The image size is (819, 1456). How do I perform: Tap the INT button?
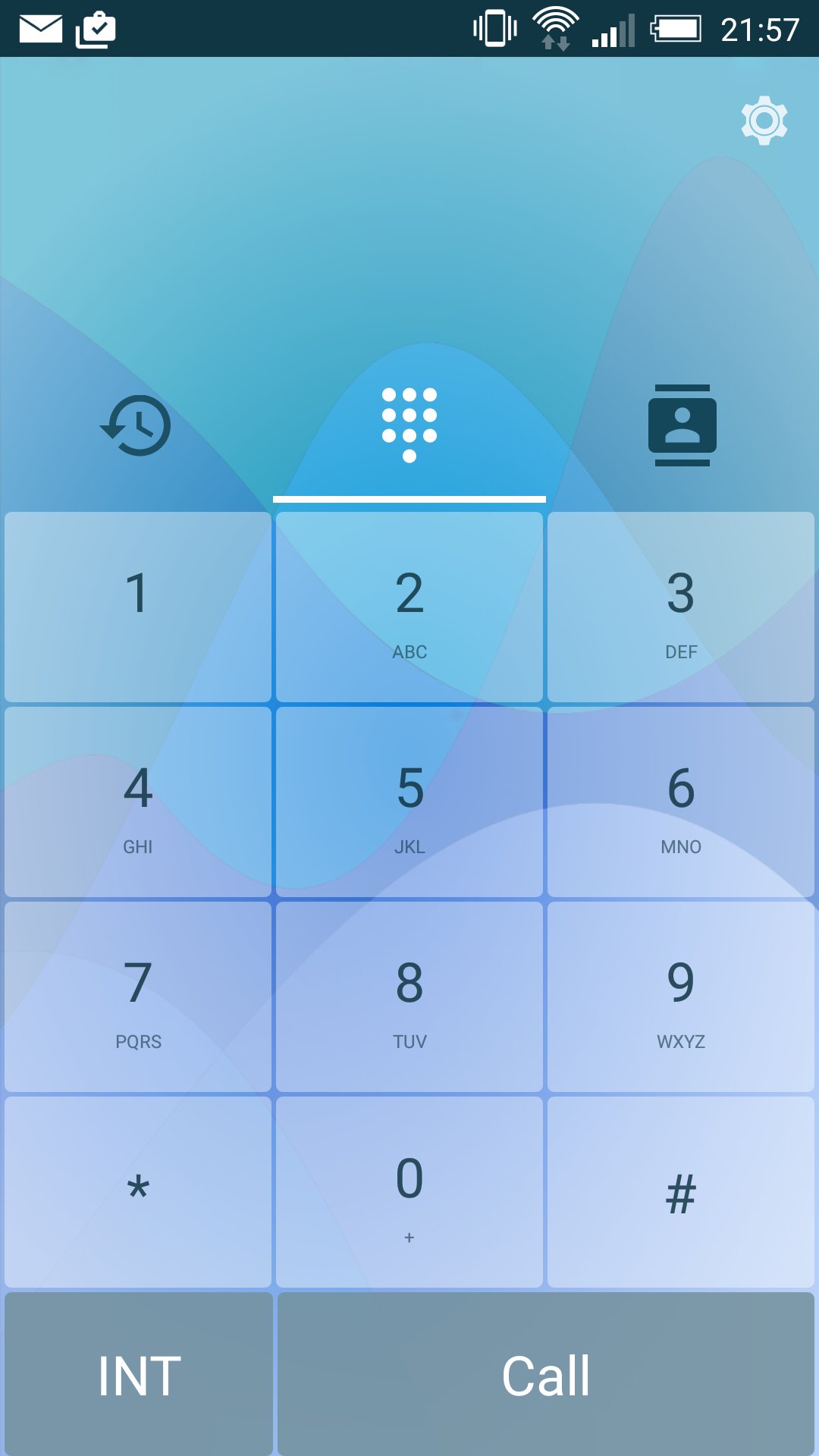click(139, 1374)
